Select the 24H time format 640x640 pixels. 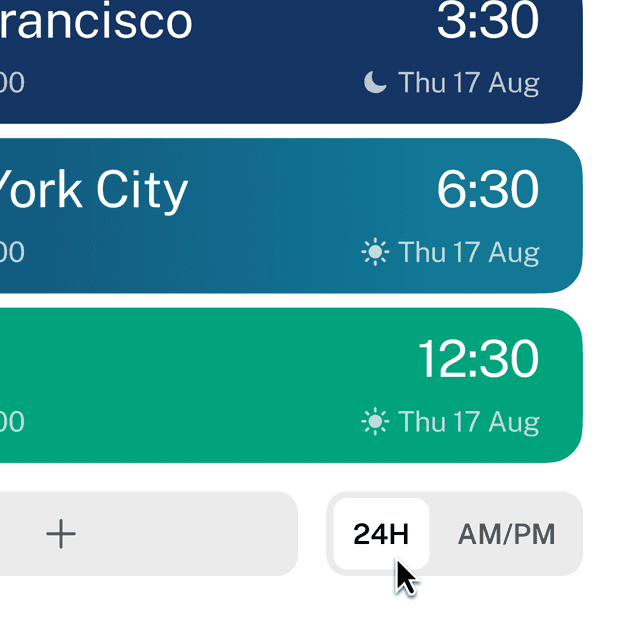click(381, 534)
